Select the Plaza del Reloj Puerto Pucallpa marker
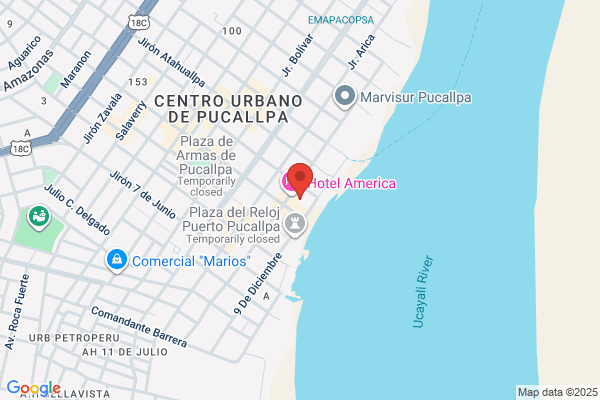This screenshot has width=600, height=400. coord(295,225)
